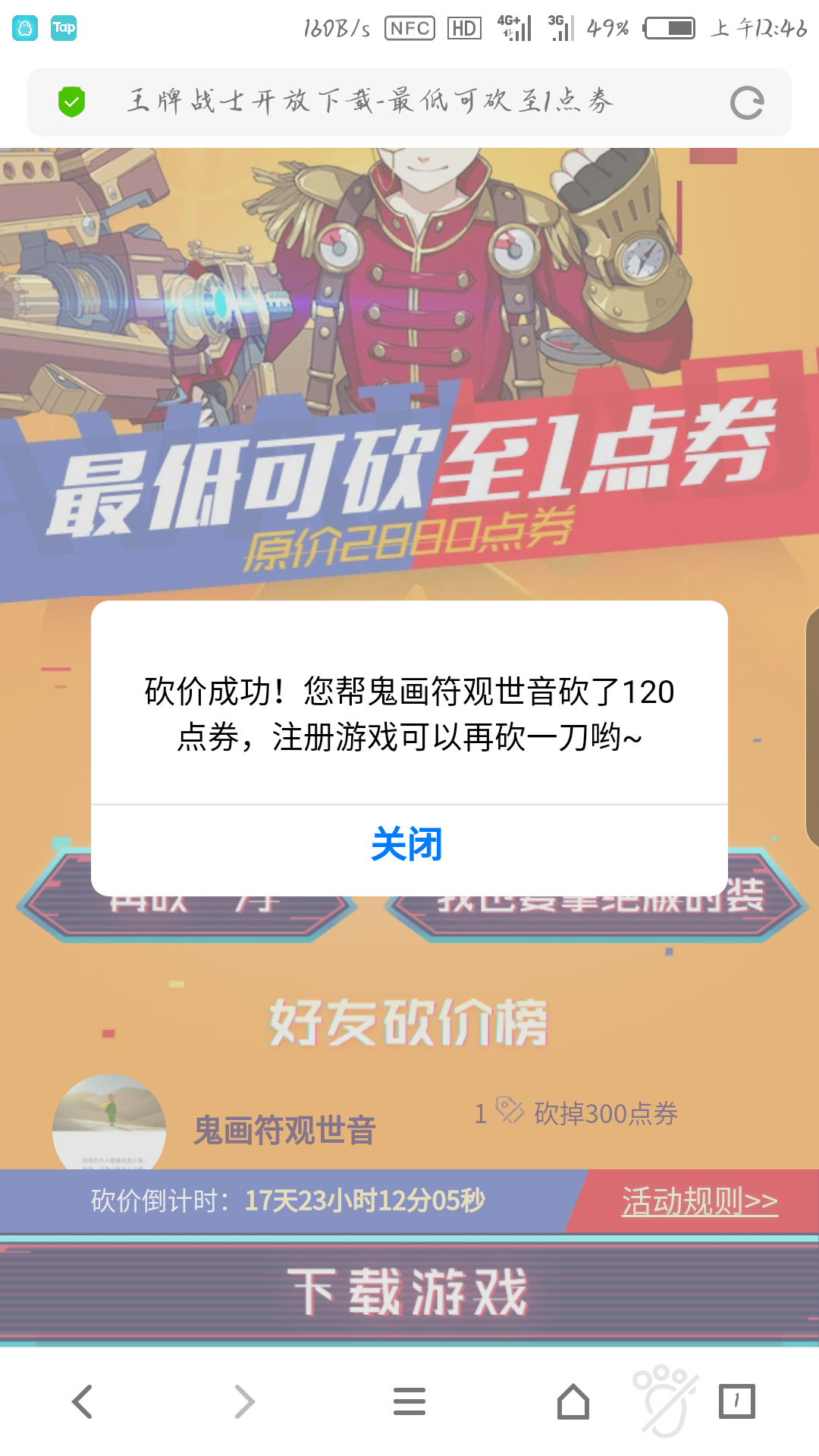Tap the page title 王牌战士开放下载

click(x=369, y=101)
